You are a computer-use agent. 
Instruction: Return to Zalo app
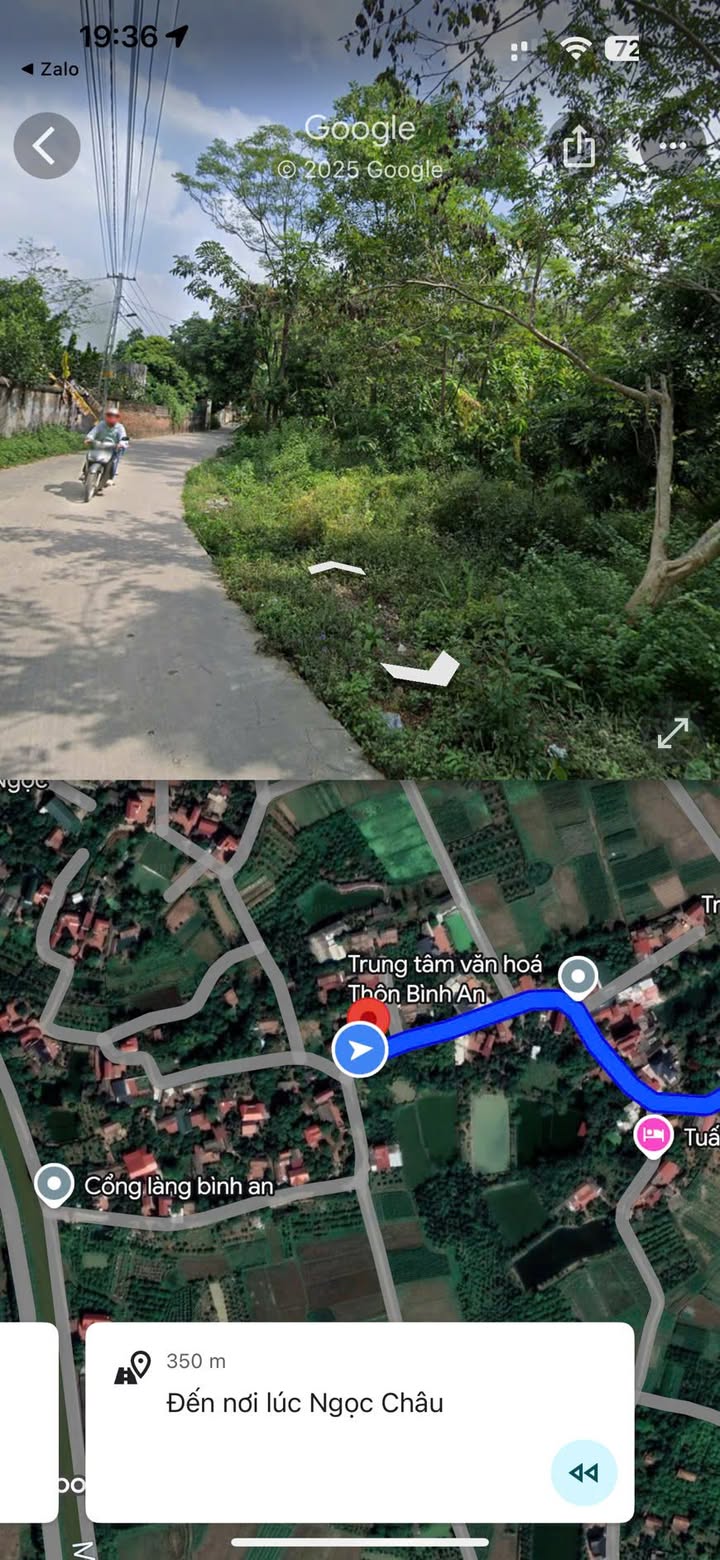click(x=50, y=69)
